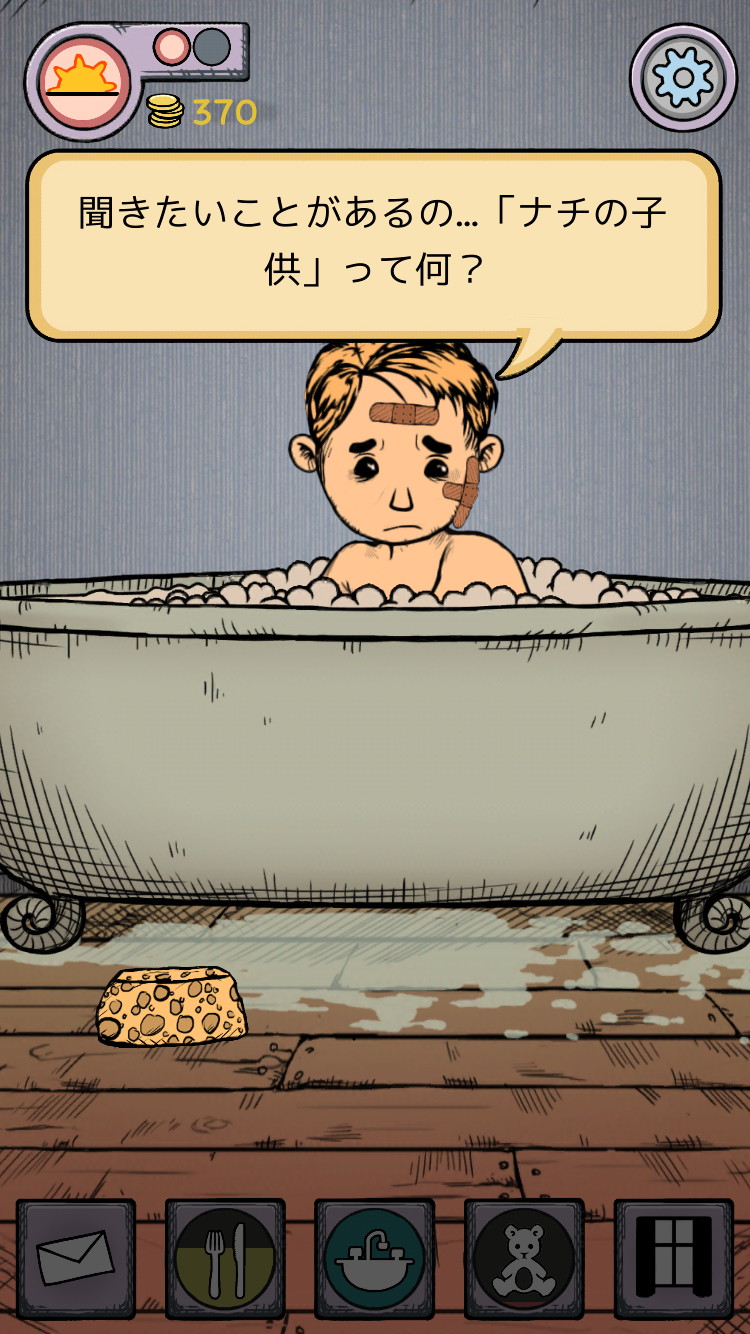Switch to the teddy bear bedroom
The height and width of the screenshot is (1334, 750).
(524, 1258)
